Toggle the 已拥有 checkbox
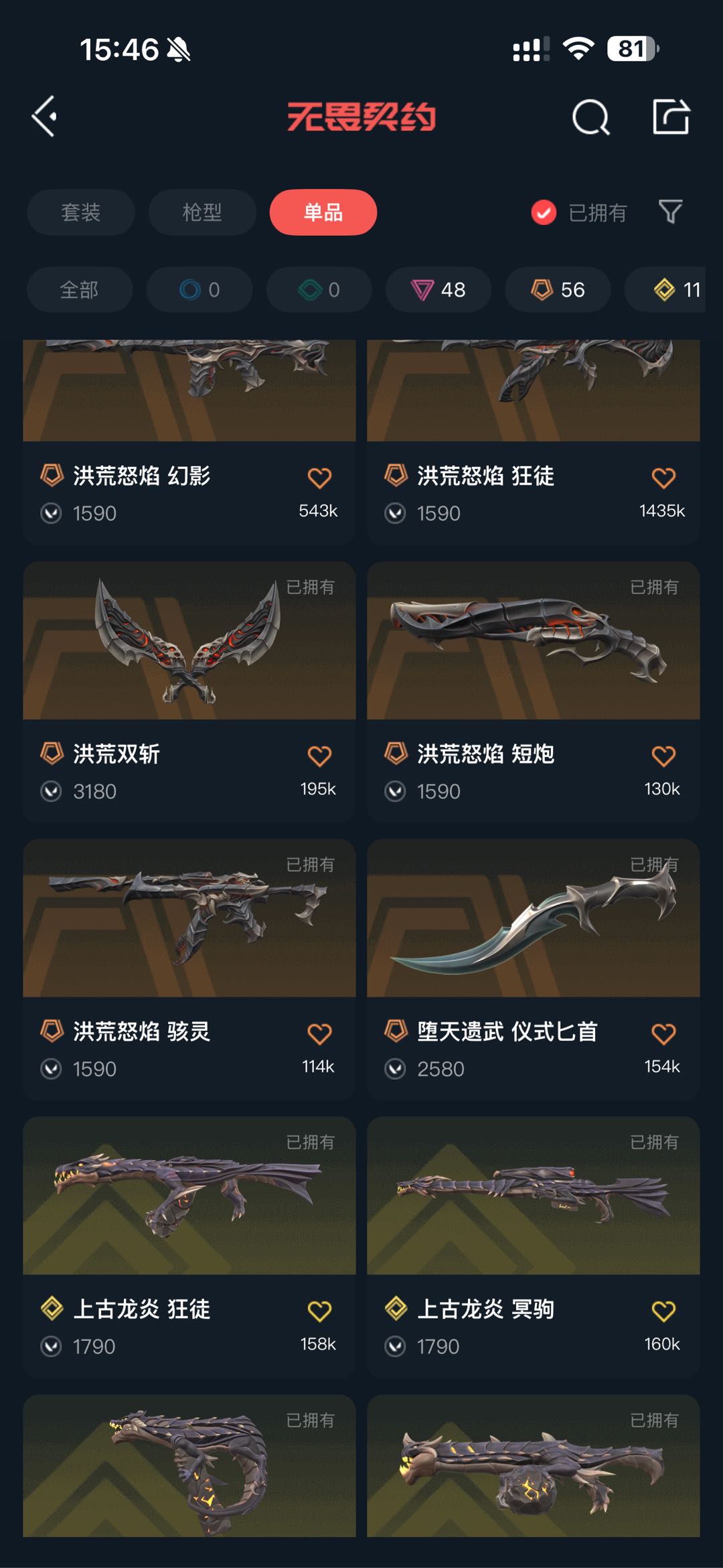This screenshot has width=723, height=1568. coord(544,213)
